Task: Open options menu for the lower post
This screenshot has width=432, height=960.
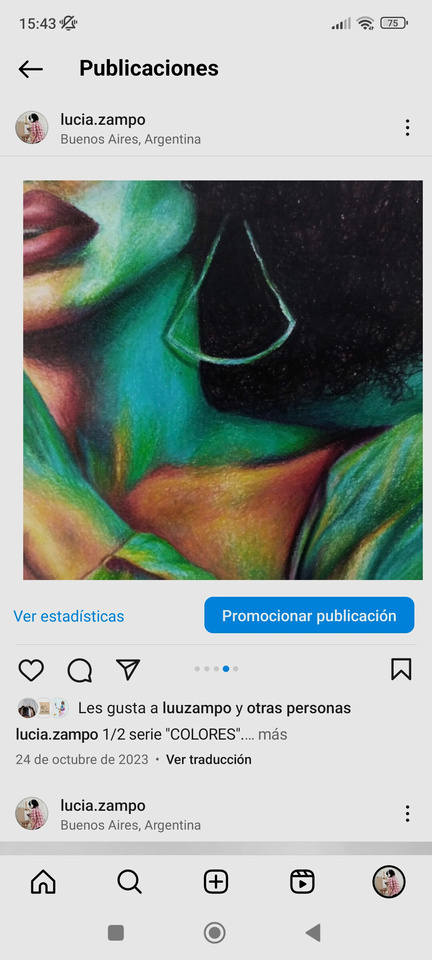Action: 407,814
